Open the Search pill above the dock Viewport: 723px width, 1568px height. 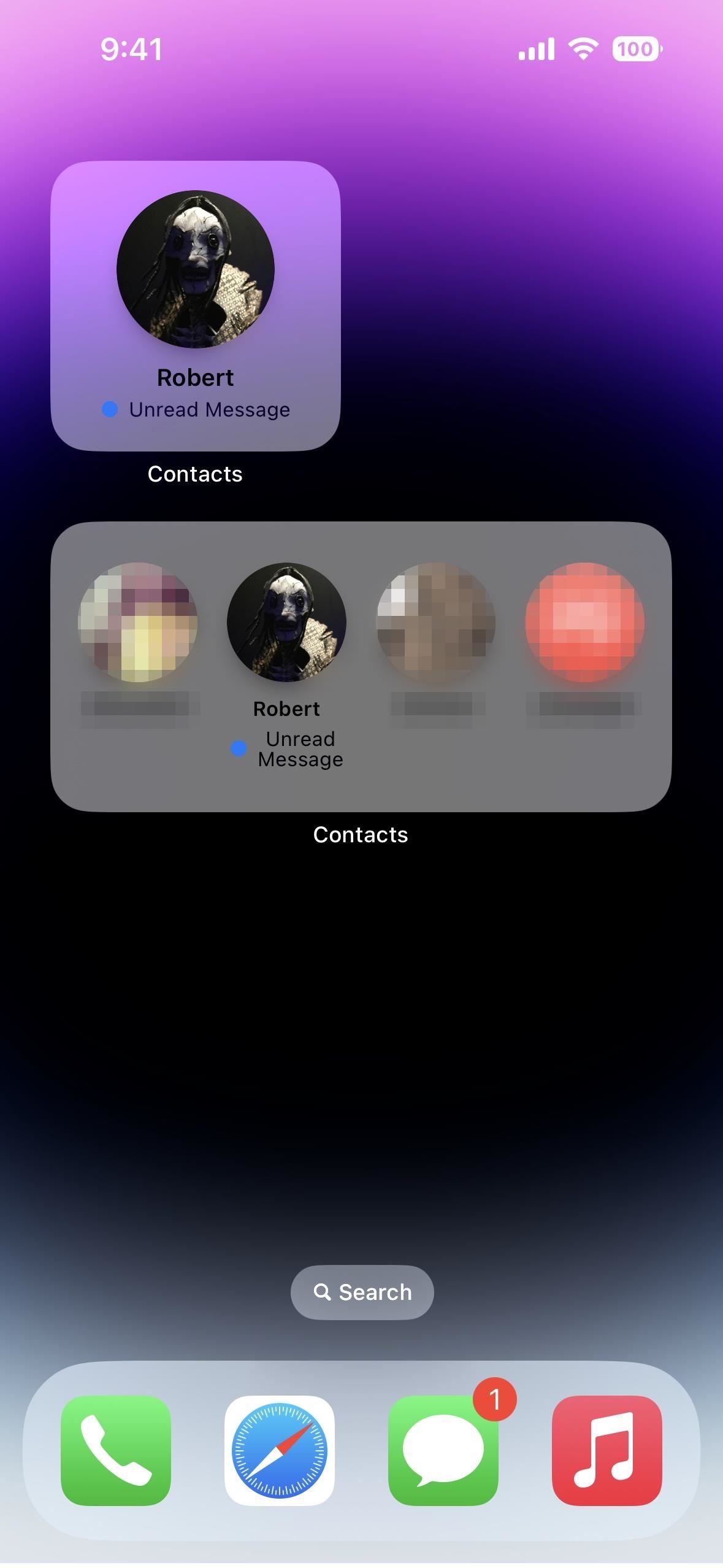(x=362, y=1292)
